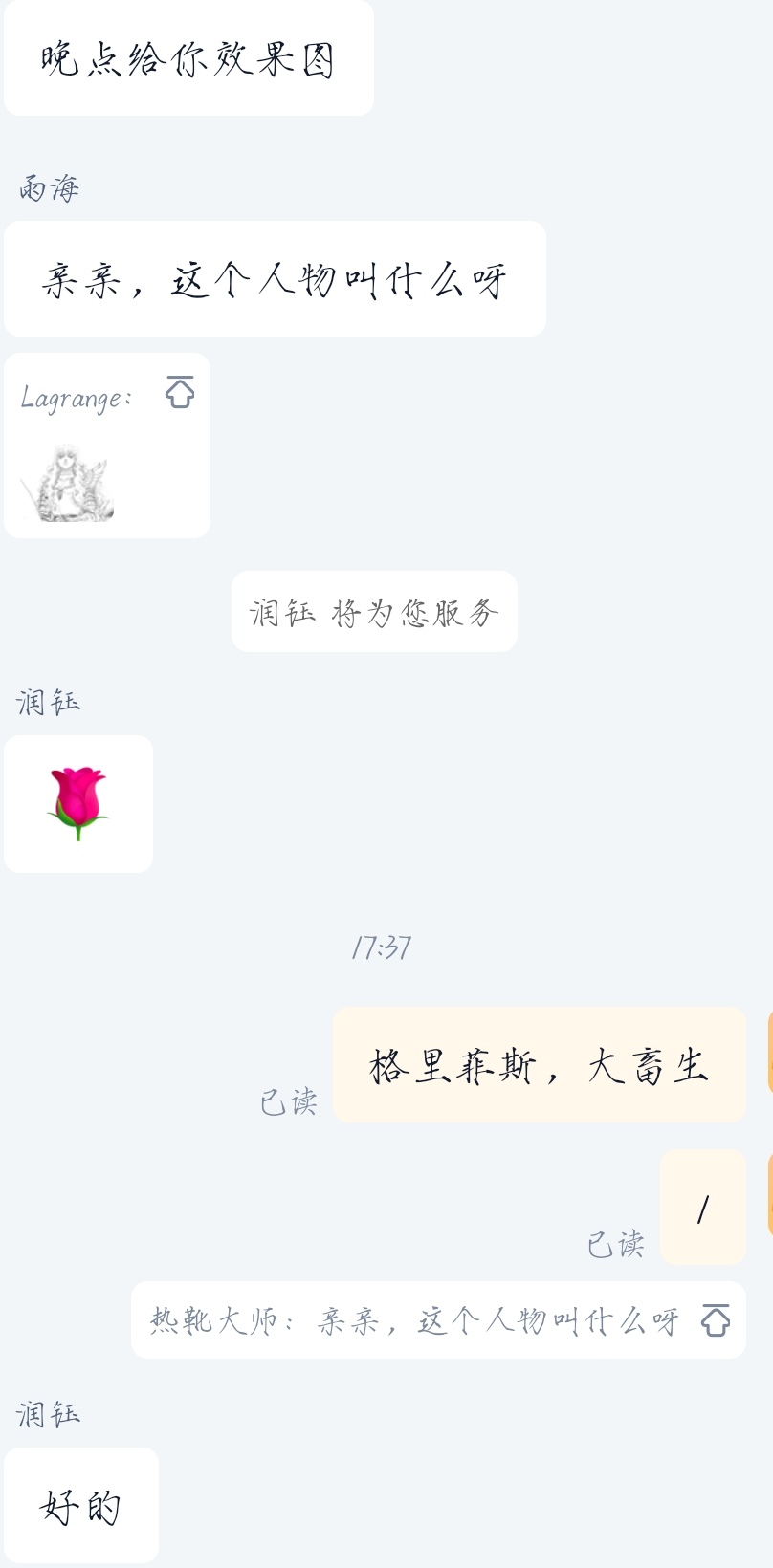
Task: Jump to Lagrange's original quoted message
Action: (x=180, y=392)
